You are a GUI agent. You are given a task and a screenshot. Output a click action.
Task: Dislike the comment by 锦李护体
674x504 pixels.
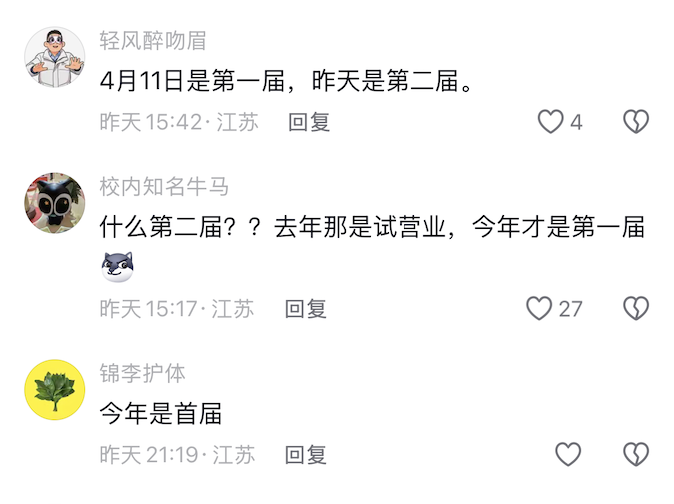[636, 455]
